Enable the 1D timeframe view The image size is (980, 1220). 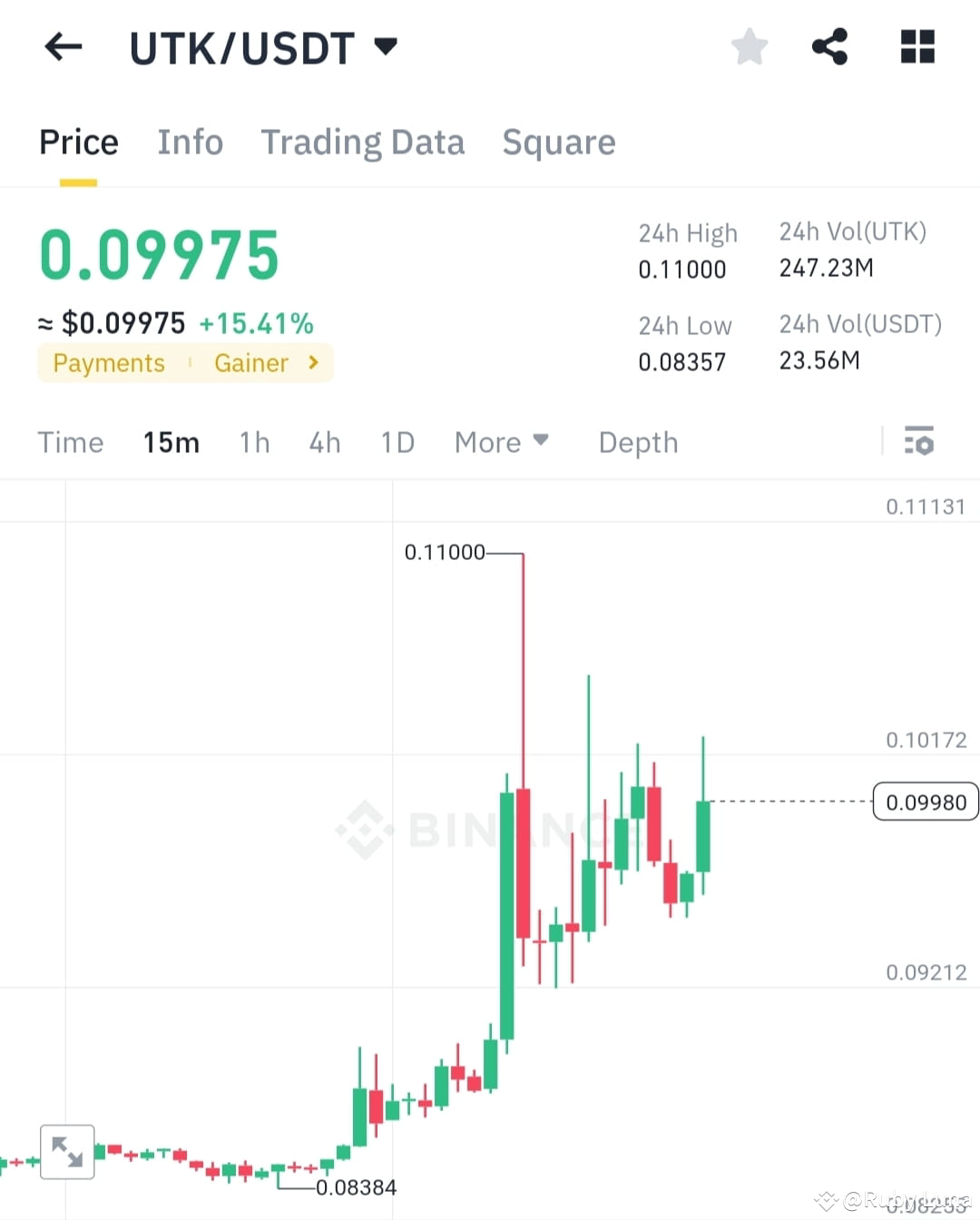pos(397,442)
